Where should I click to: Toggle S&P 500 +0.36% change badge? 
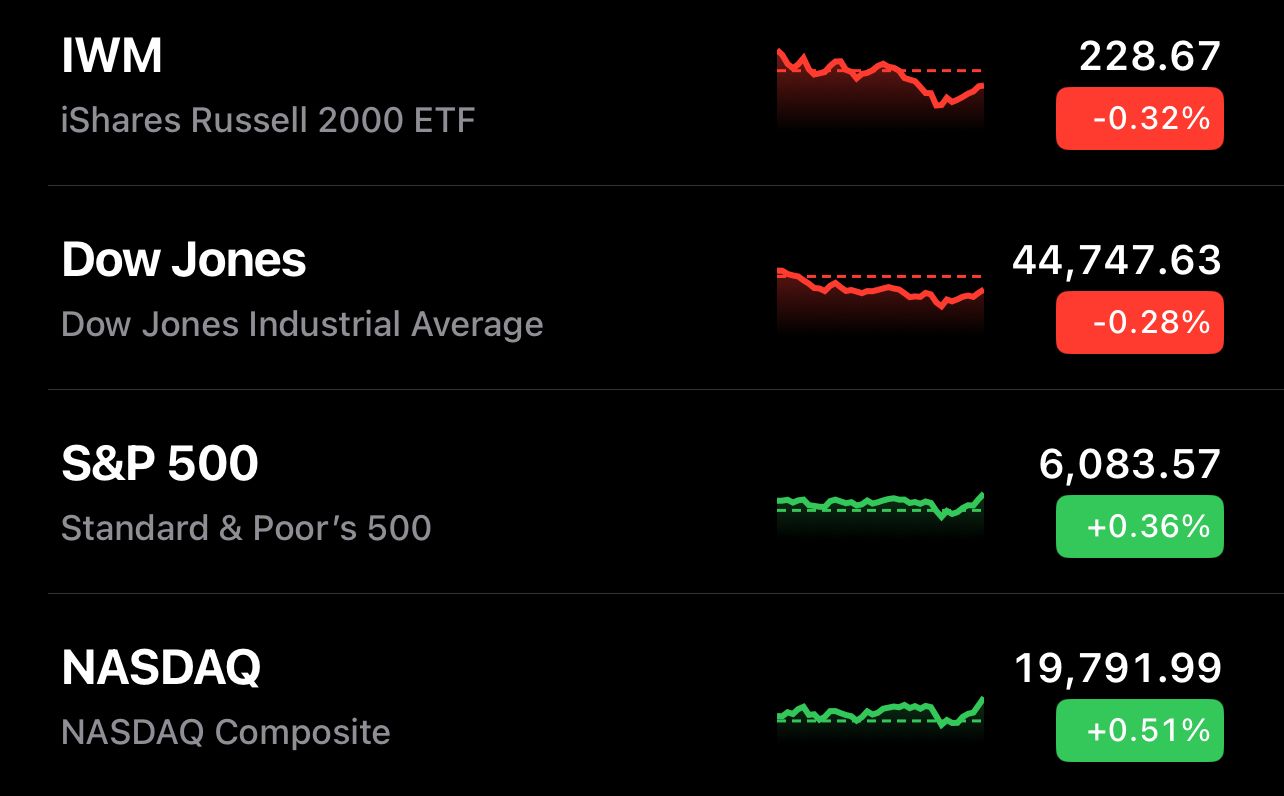(x=1139, y=526)
